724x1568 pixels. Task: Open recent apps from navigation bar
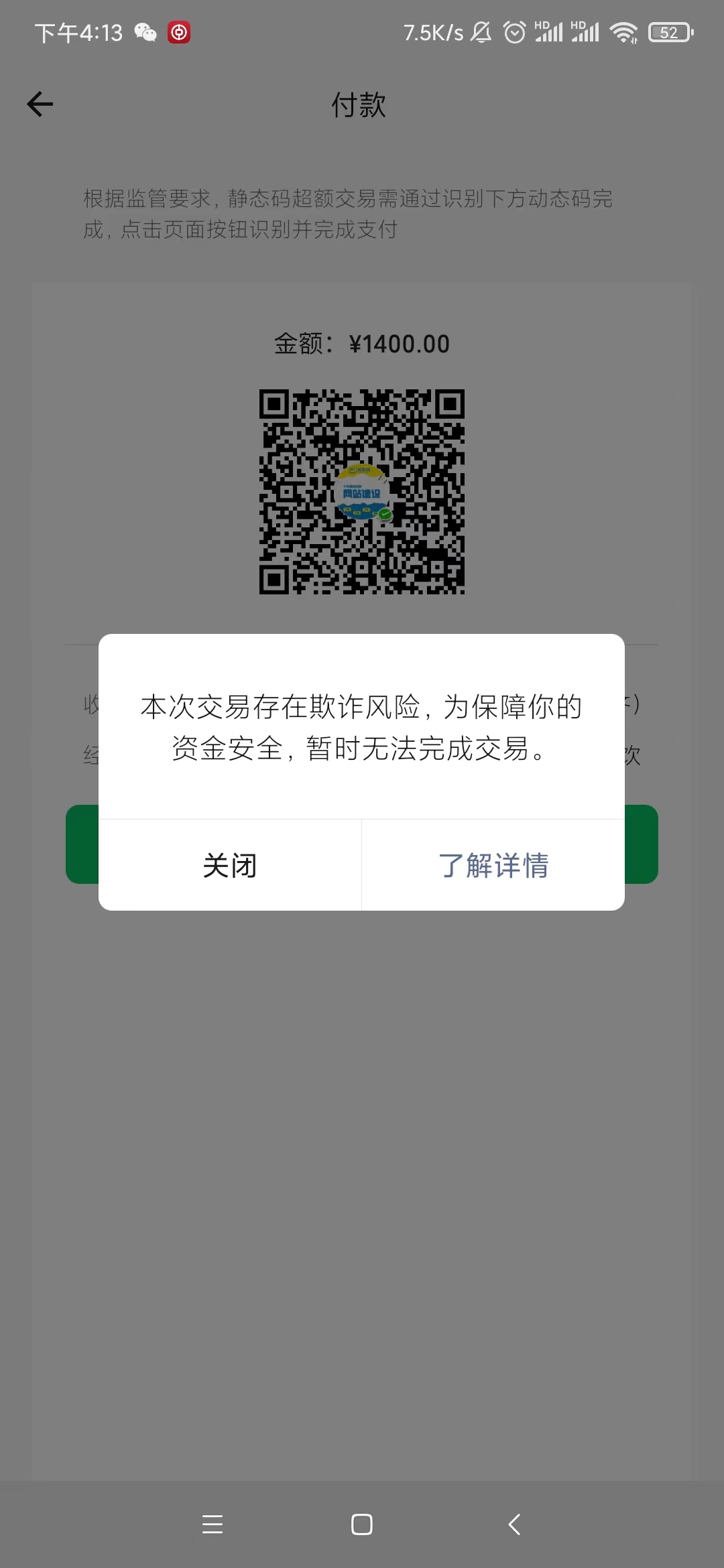click(x=213, y=1524)
